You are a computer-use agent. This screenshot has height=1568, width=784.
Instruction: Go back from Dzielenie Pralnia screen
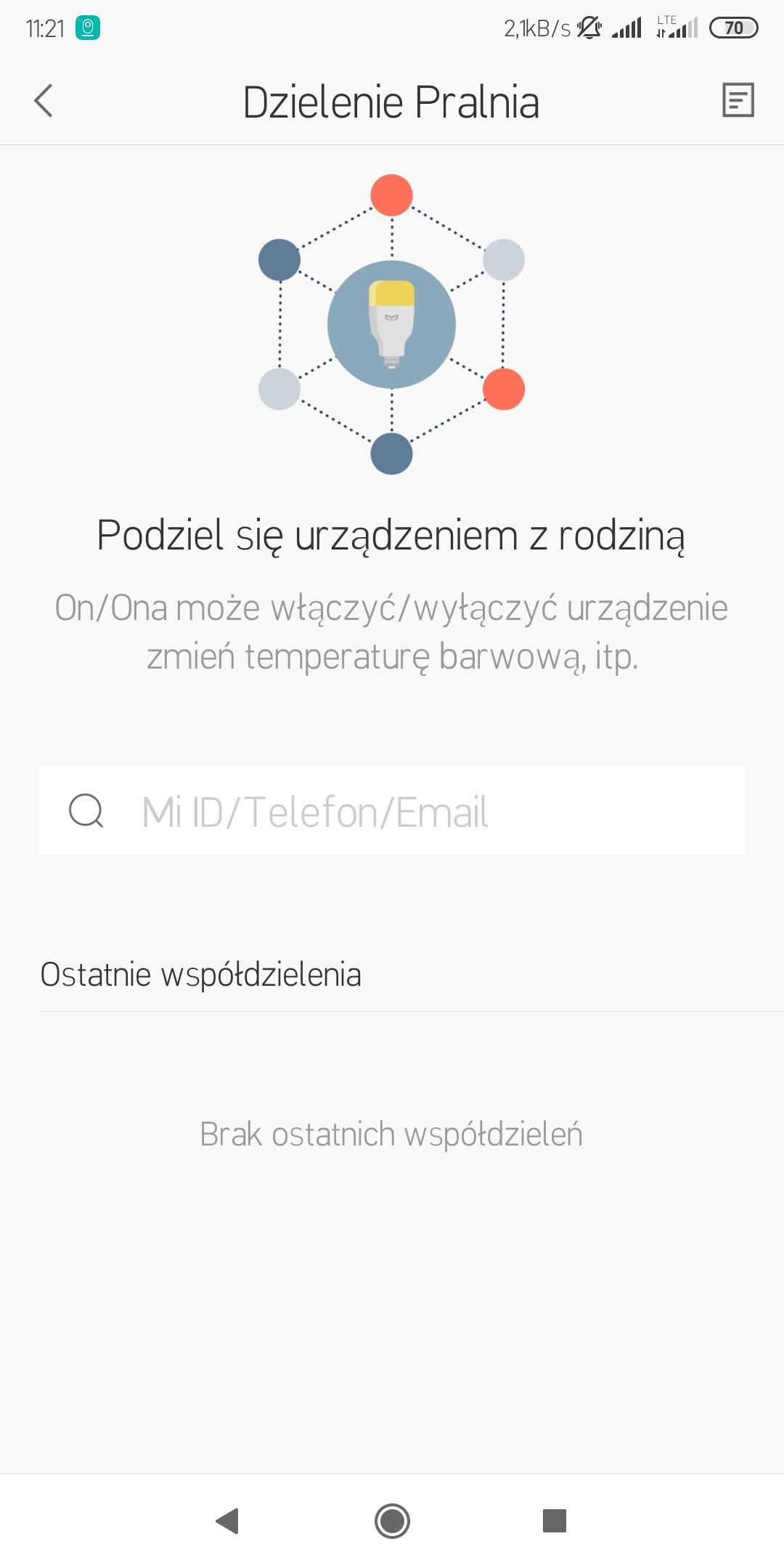(x=44, y=101)
